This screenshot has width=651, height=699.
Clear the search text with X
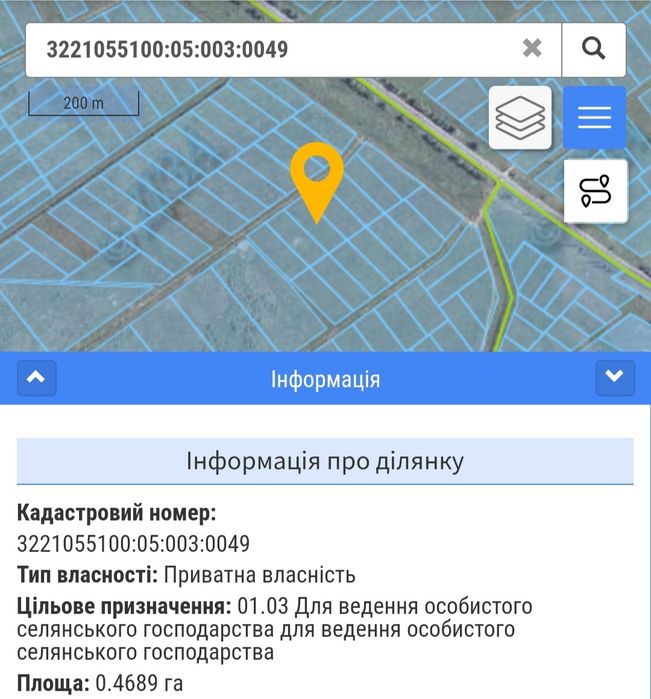tap(532, 49)
